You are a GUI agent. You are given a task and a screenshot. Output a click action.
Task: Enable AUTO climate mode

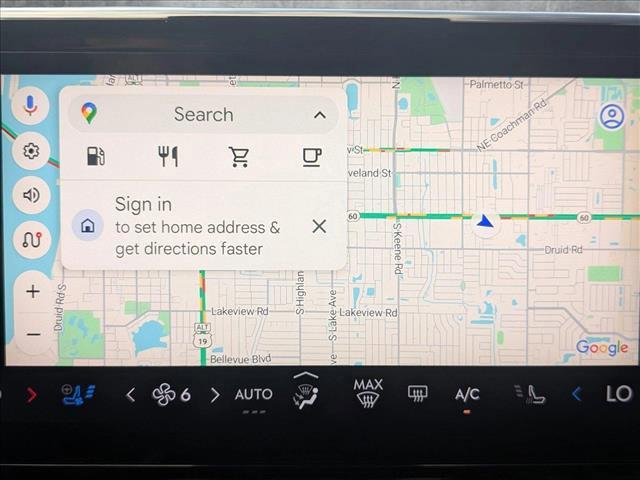253,395
